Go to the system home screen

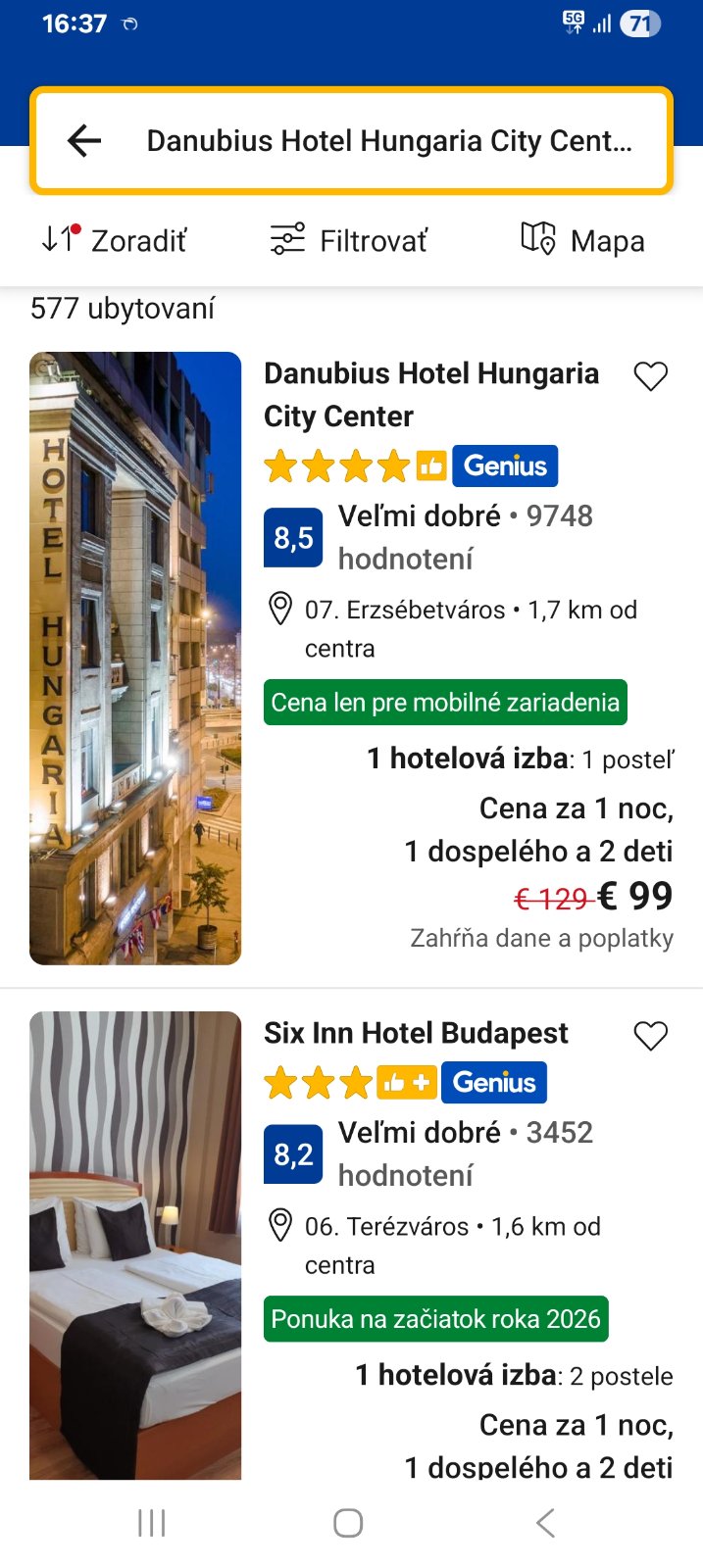click(348, 1523)
